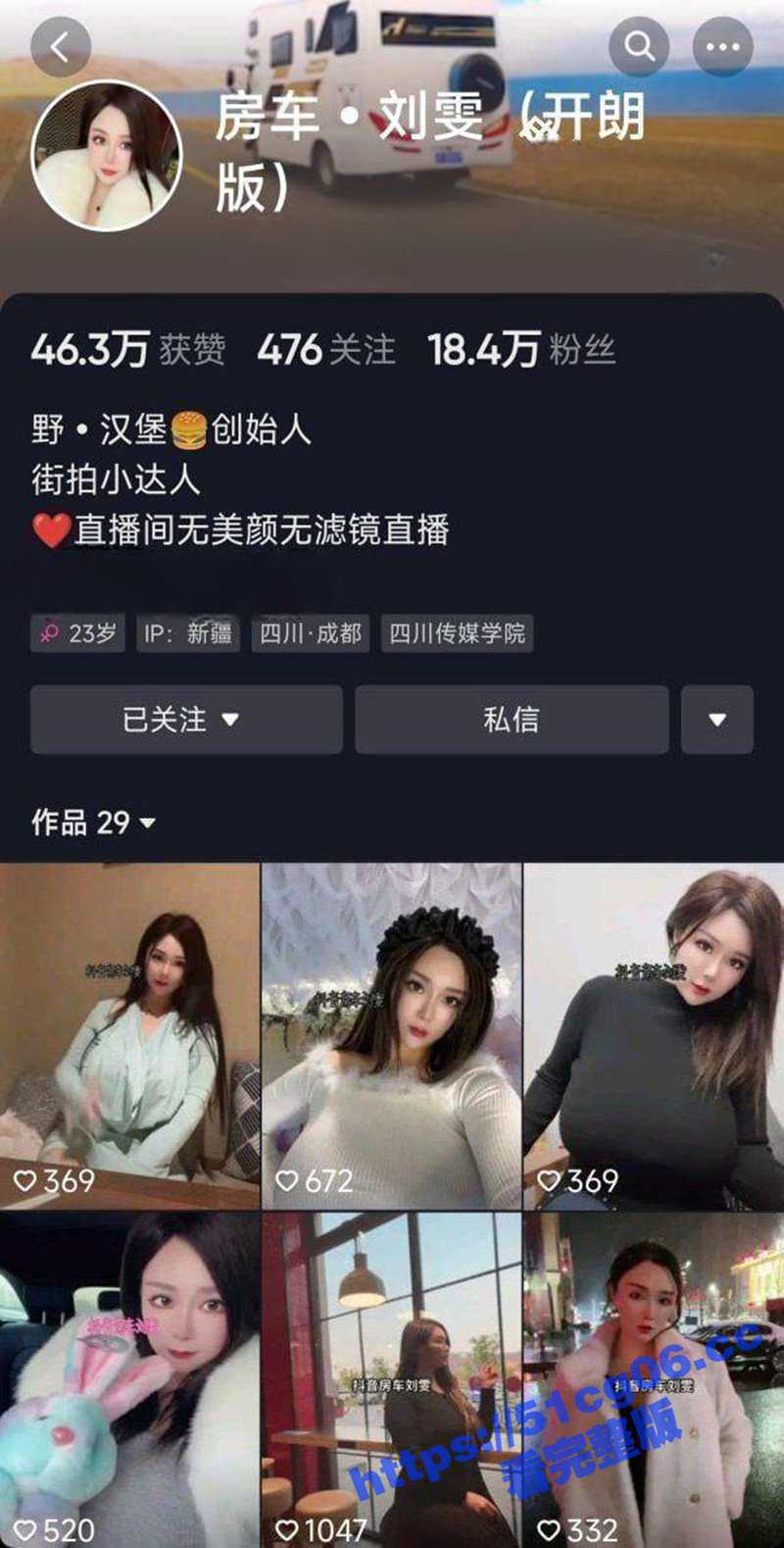Select the 四川传媒学院 tag

[x=459, y=633]
